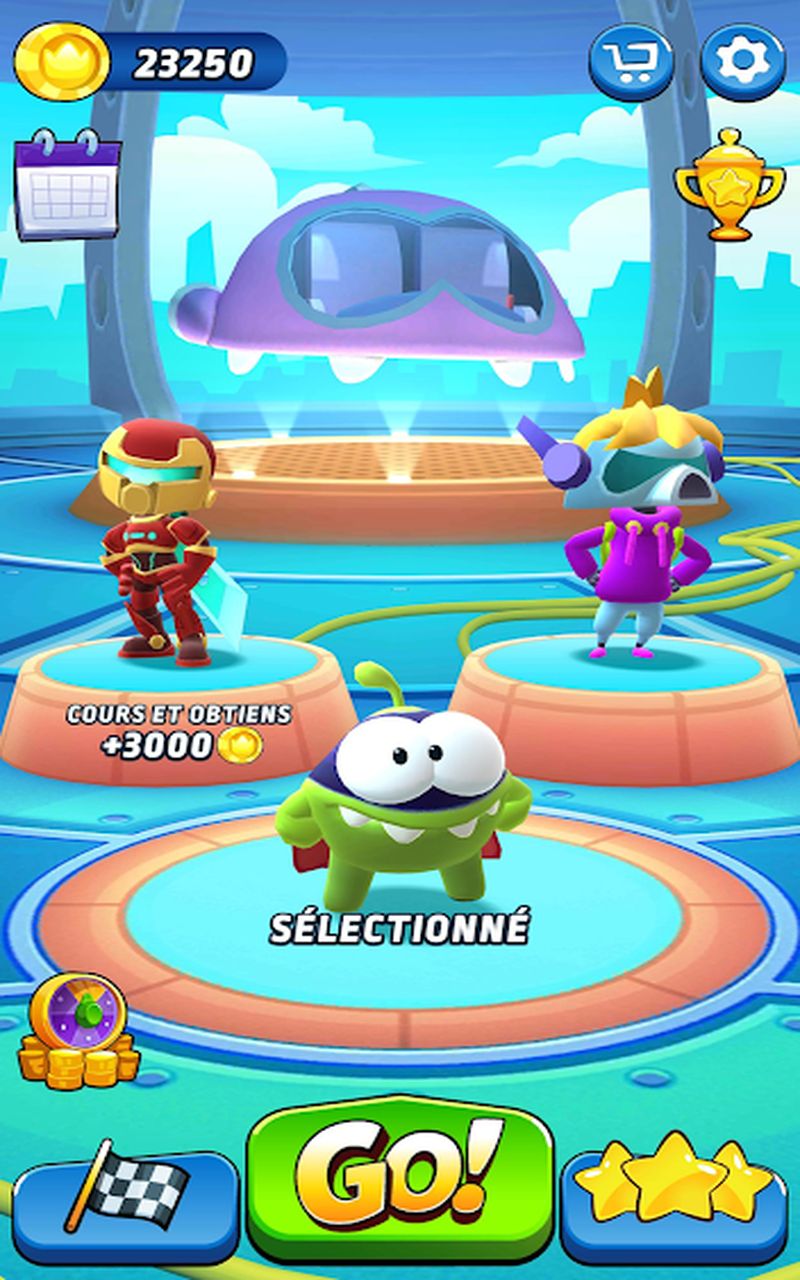View the trophy achievements
Image resolution: width=800 pixels, height=1280 pixels.
click(729, 186)
